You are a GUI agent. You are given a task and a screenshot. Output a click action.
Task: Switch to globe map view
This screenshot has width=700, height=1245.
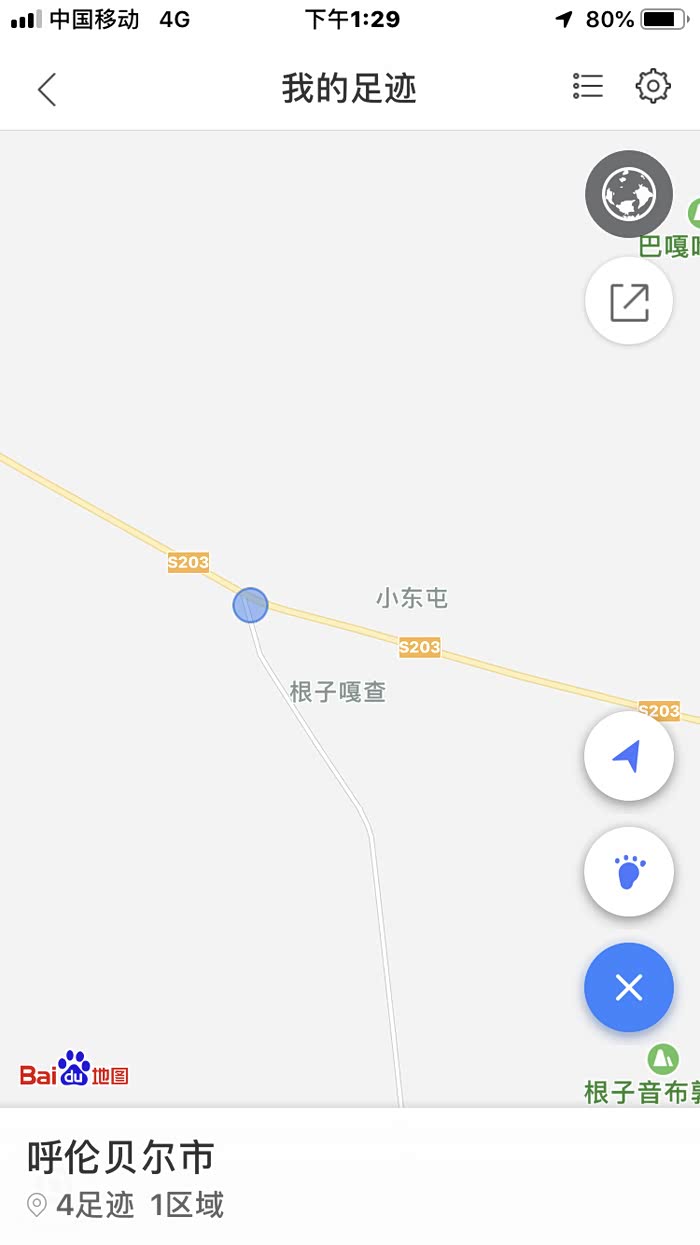(629, 194)
